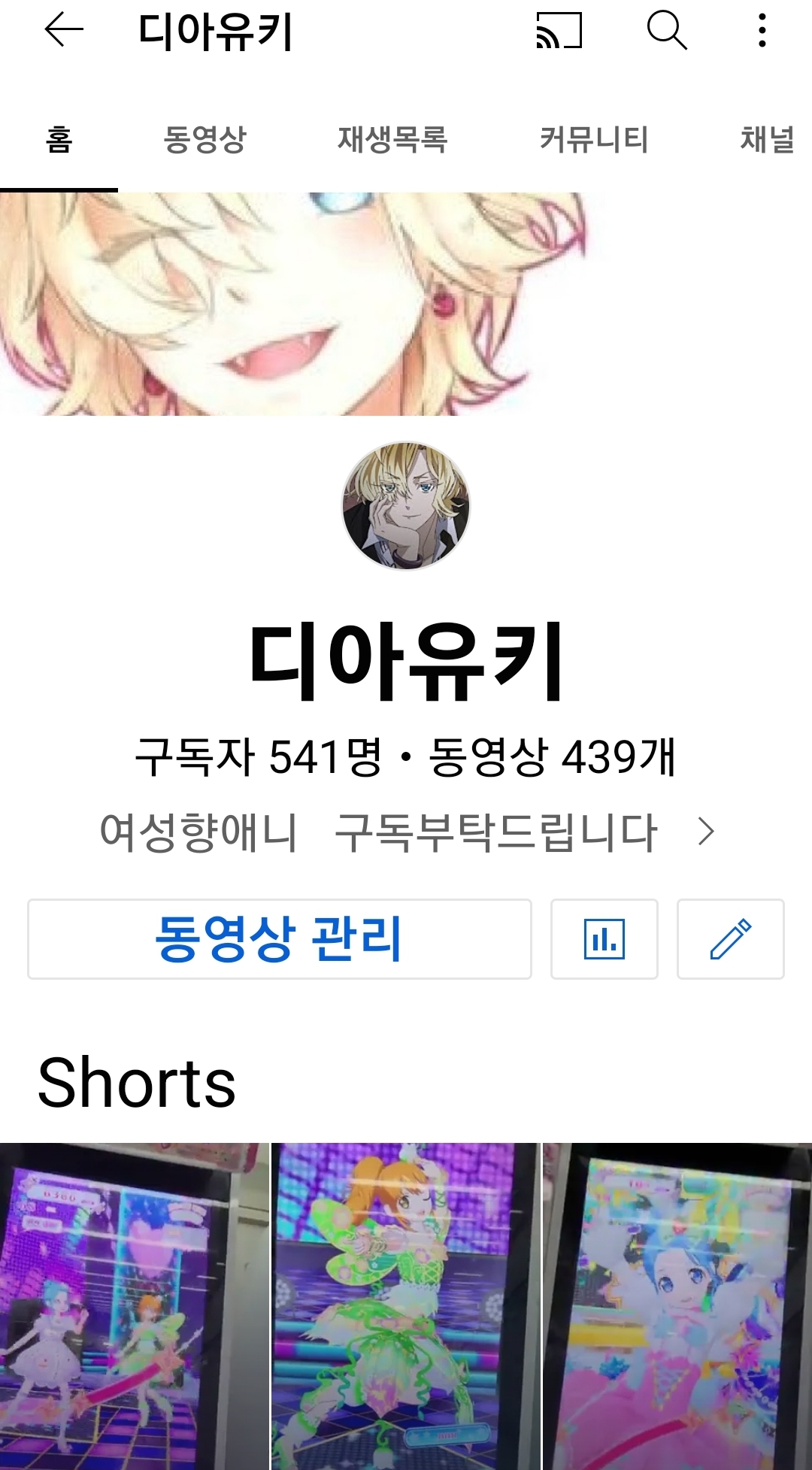Open the 커뮤니티 tab

click(x=593, y=140)
